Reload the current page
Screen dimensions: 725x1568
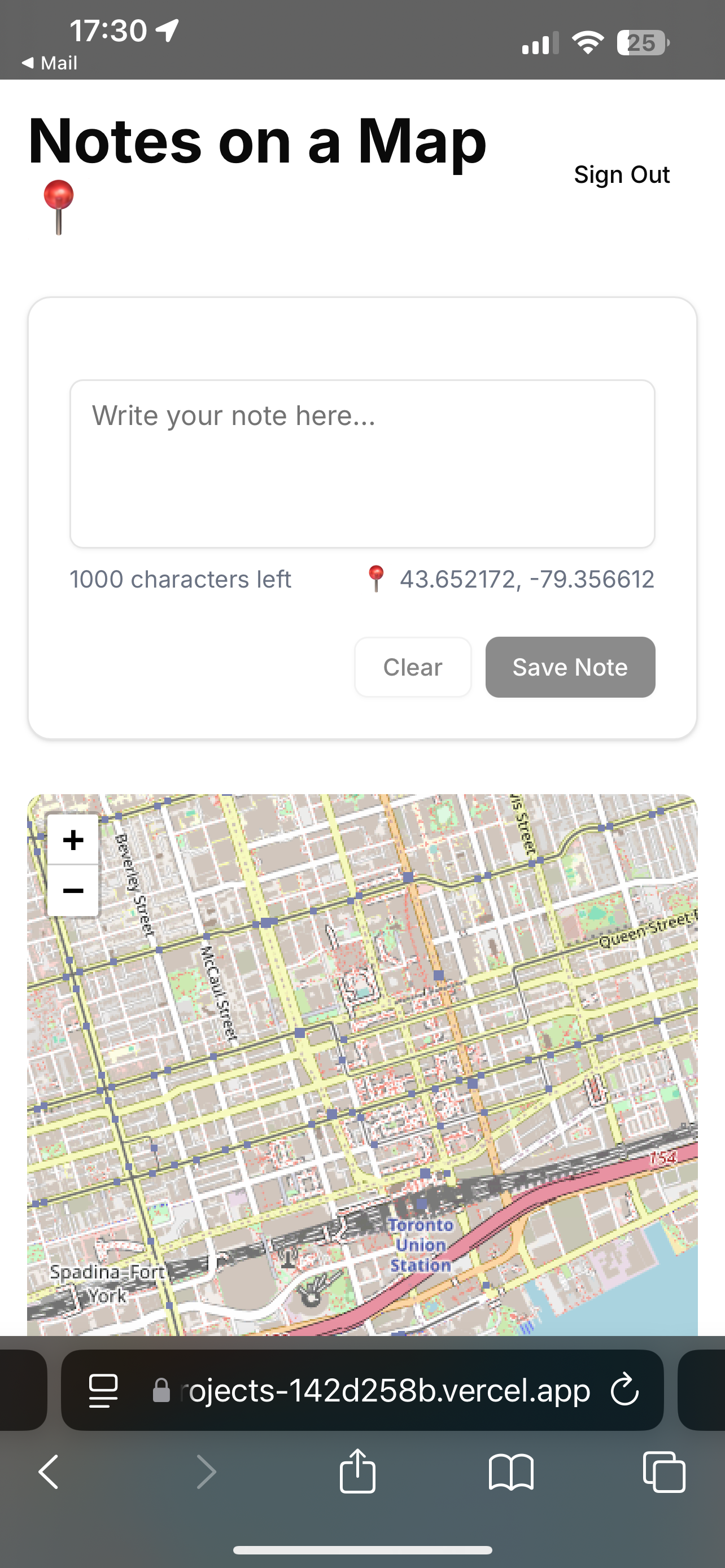[624, 1391]
